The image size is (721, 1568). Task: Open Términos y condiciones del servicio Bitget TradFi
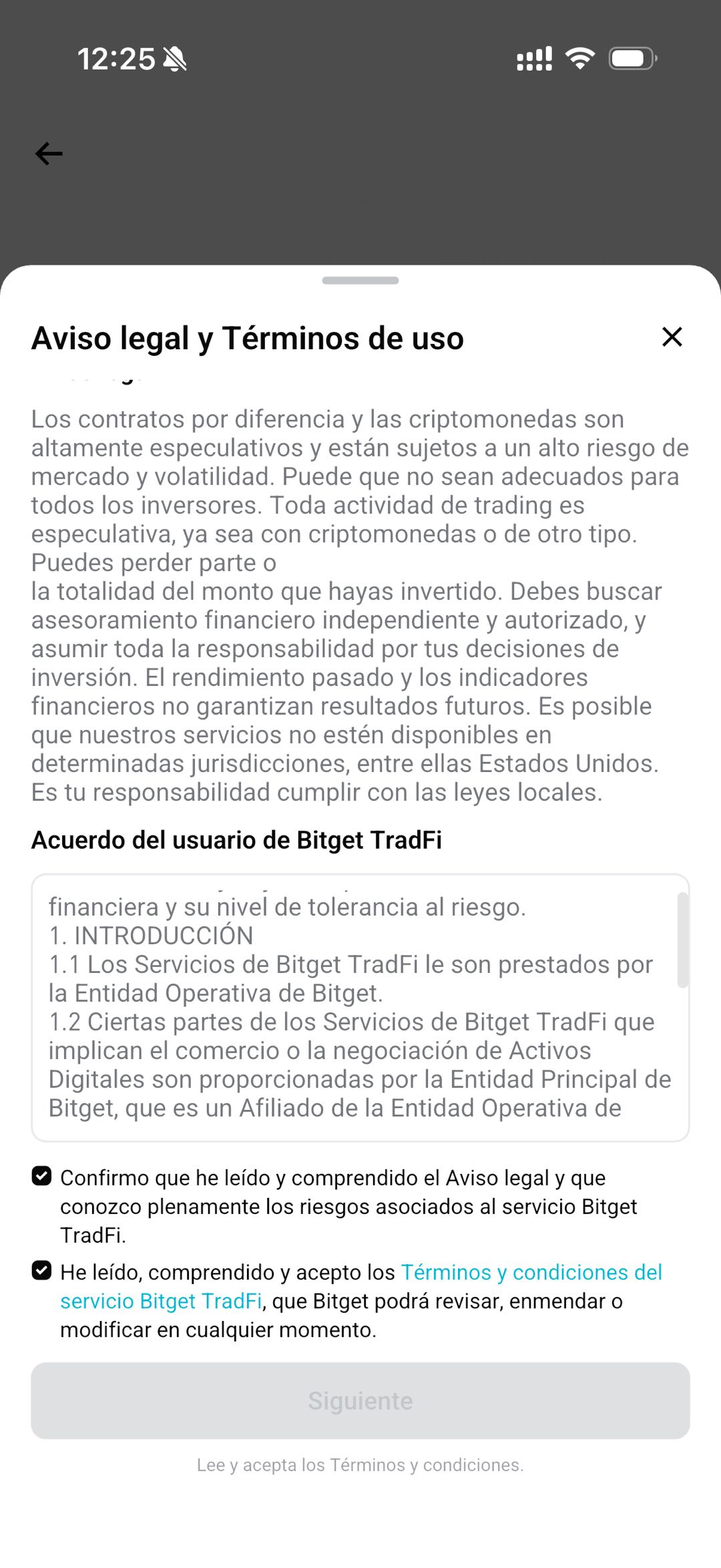point(531,1272)
